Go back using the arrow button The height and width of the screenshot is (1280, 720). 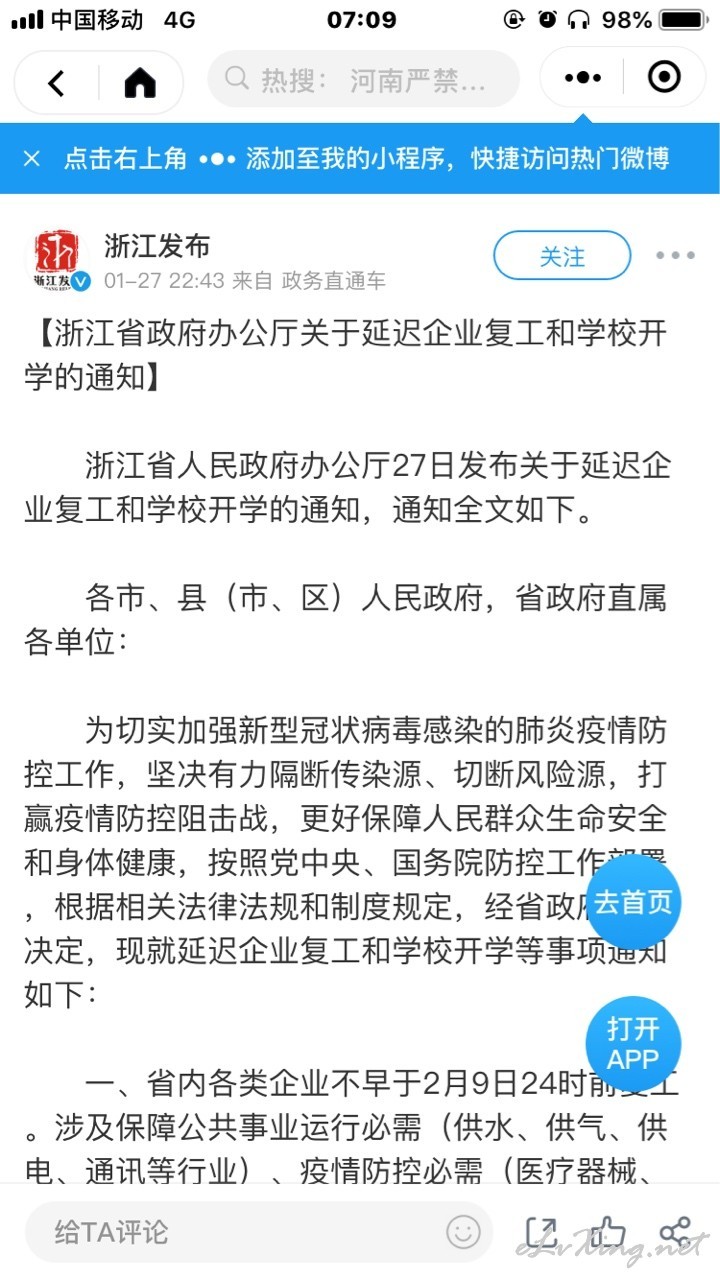pos(56,83)
